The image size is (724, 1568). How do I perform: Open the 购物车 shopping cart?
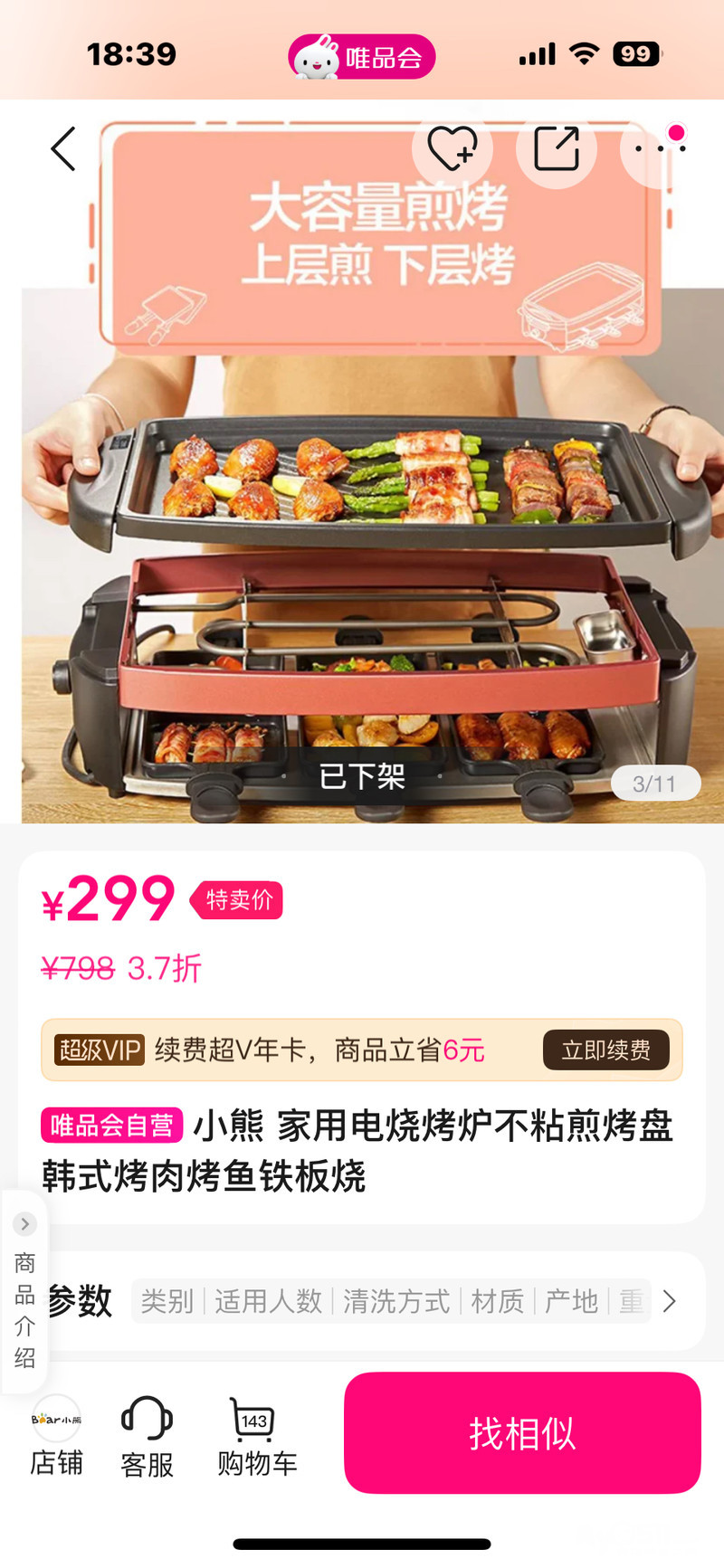[x=256, y=1437]
